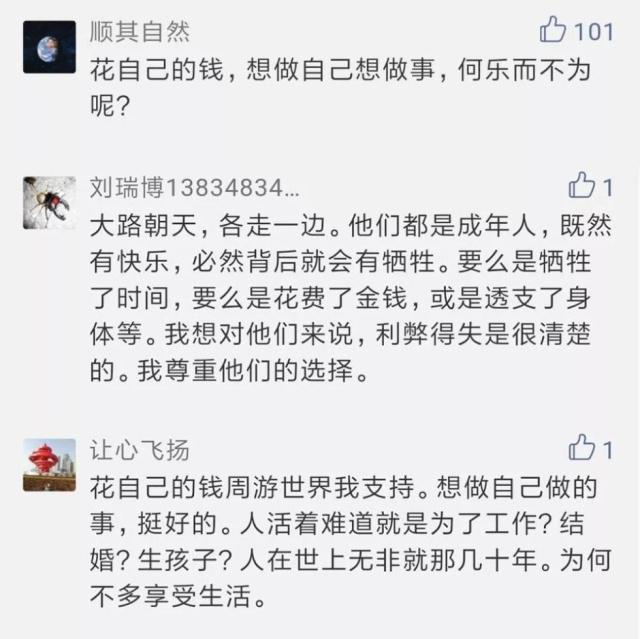Image resolution: width=640 pixels, height=639 pixels.
Task: Open 让心飞扬's profile avatar
Action: [x=49, y=464]
